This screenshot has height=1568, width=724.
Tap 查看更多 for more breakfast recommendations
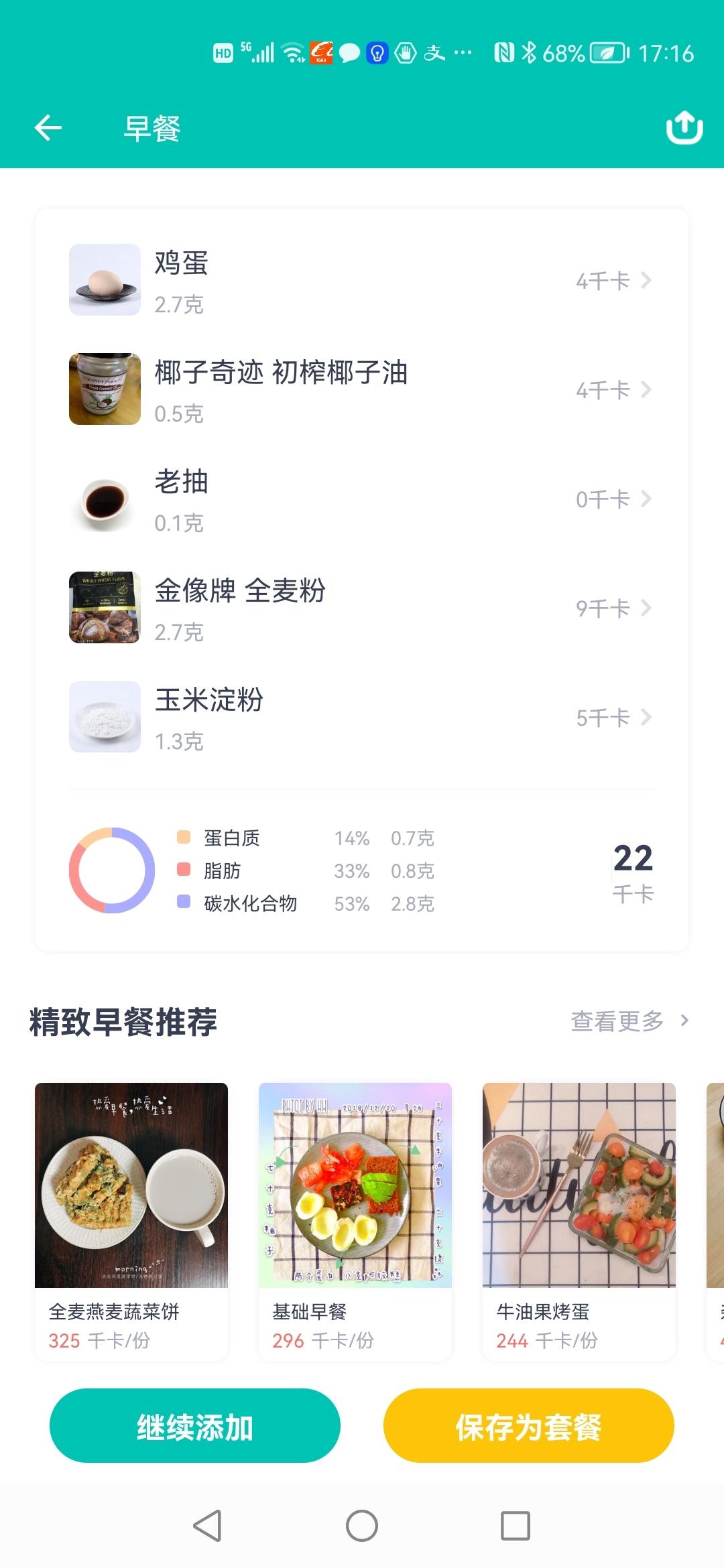tap(629, 1021)
